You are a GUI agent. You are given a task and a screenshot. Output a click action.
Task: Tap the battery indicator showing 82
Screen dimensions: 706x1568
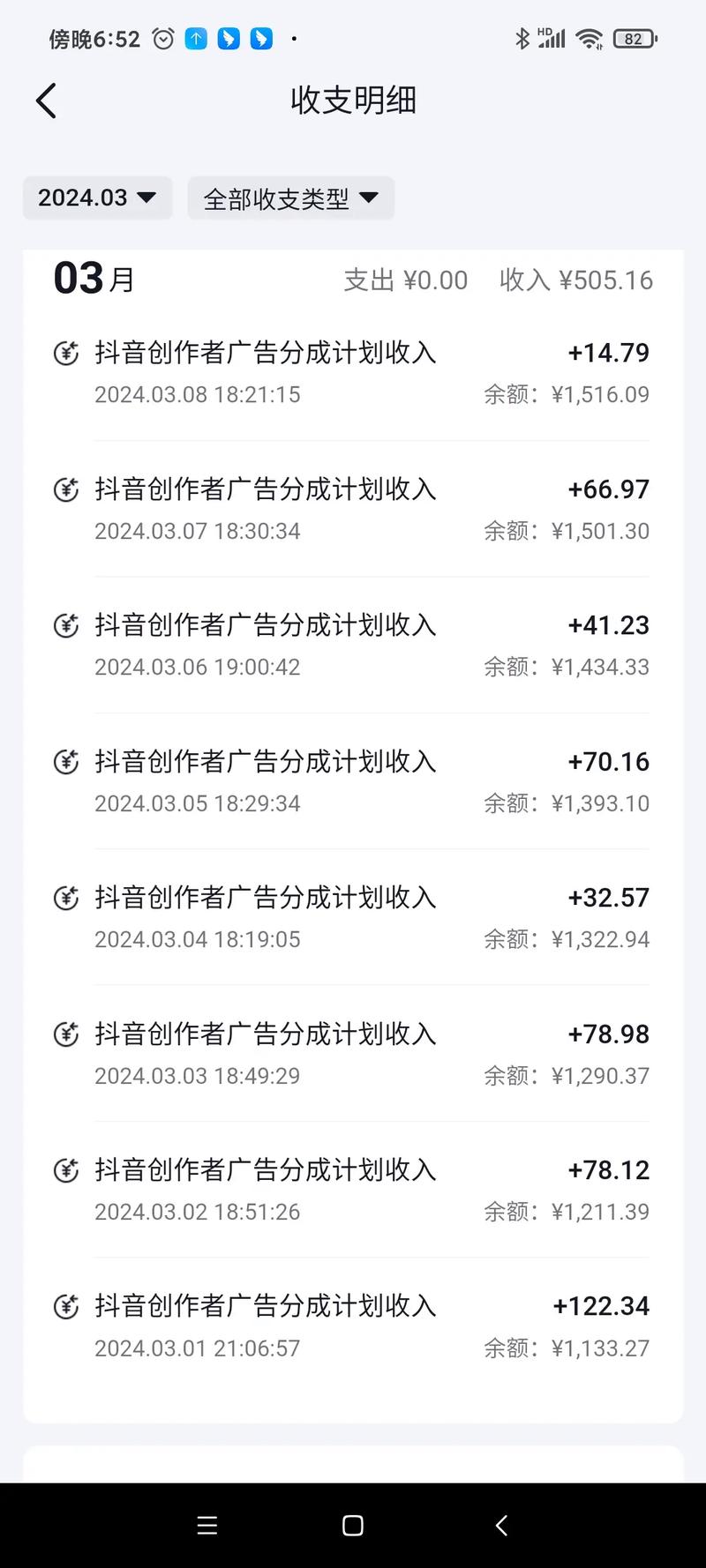tap(630, 38)
